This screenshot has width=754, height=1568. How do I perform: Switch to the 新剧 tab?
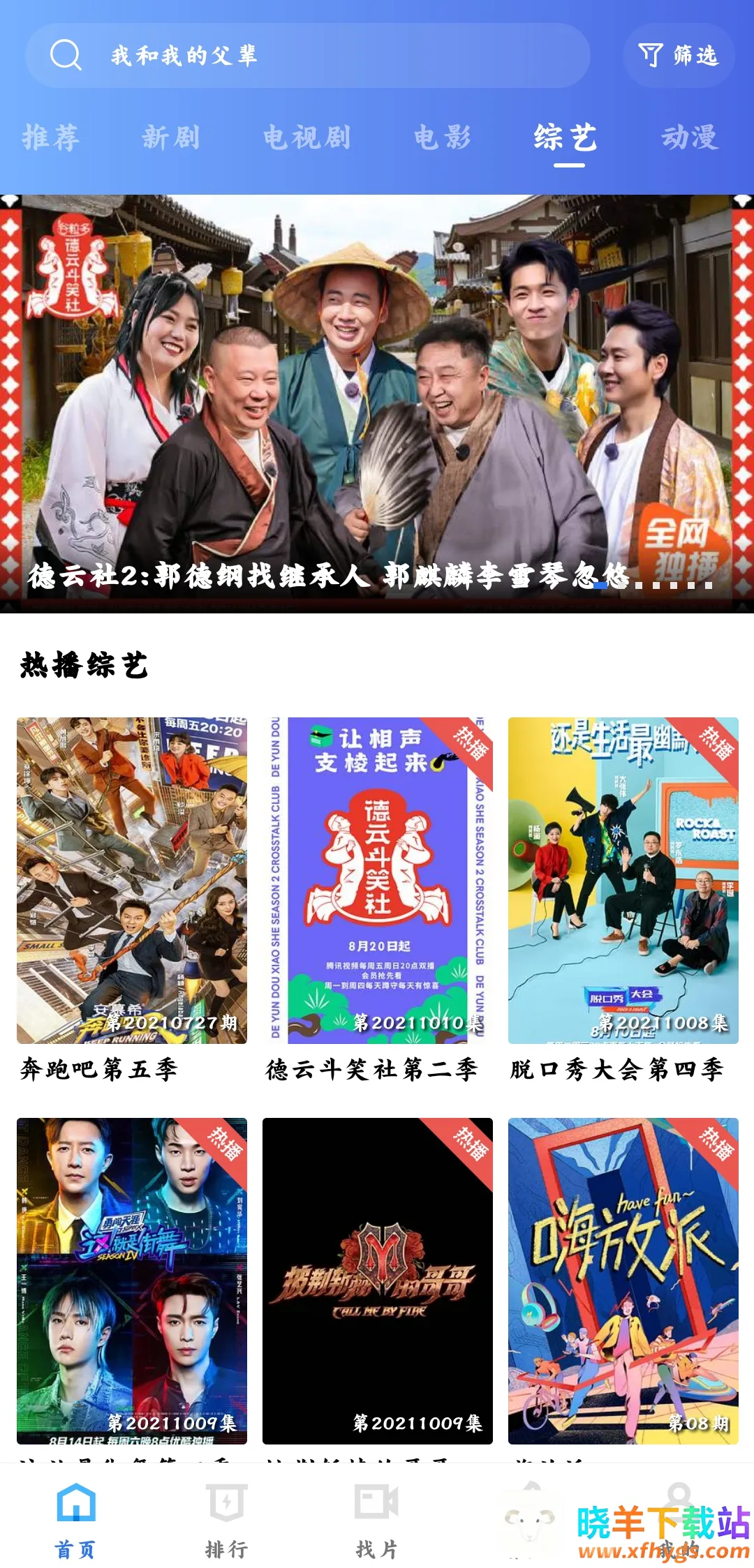171,137
